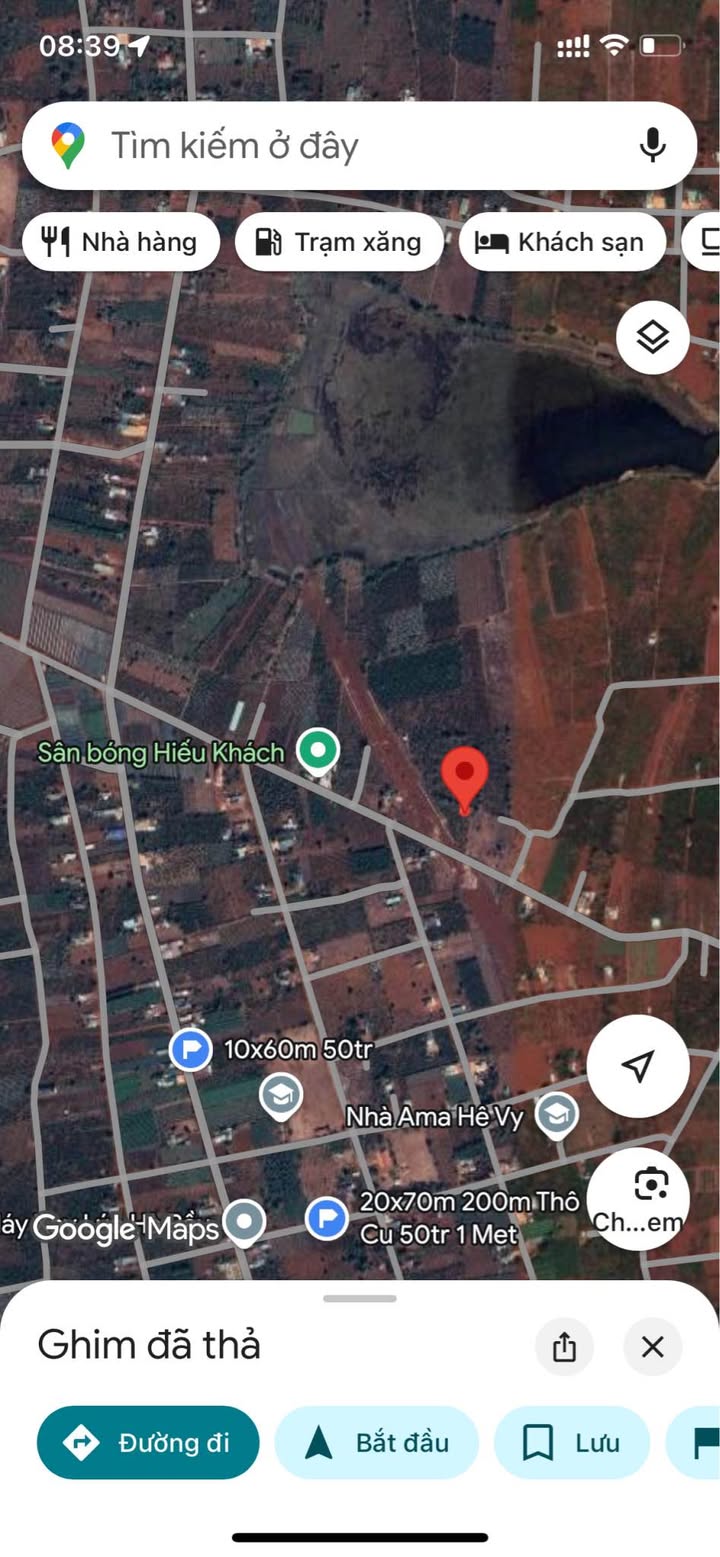Start voice search with the microphone

click(652, 146)
